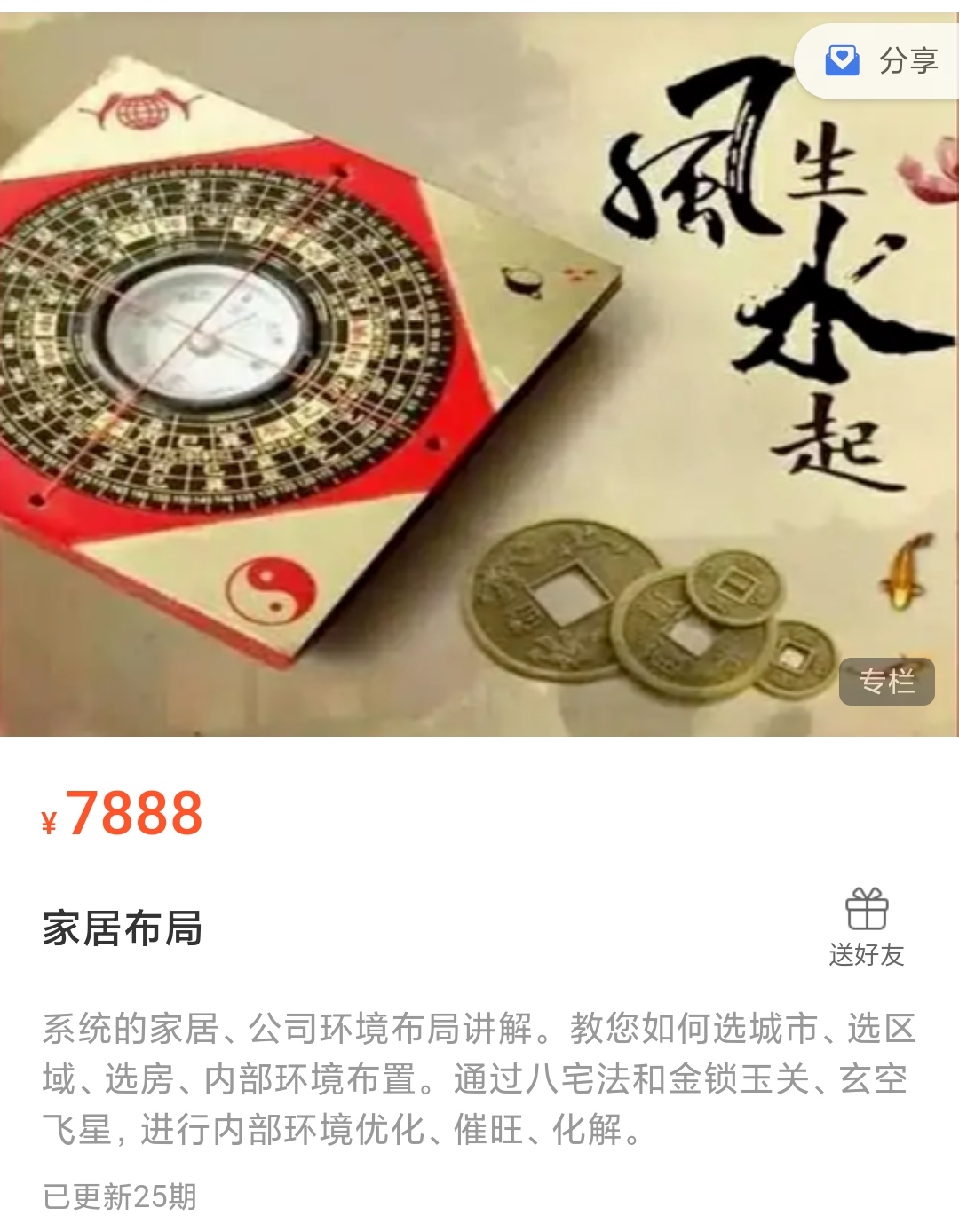Screen dimensions: 959x1232
Task: Tap the 分享 share button
Action: coord(884,61)
